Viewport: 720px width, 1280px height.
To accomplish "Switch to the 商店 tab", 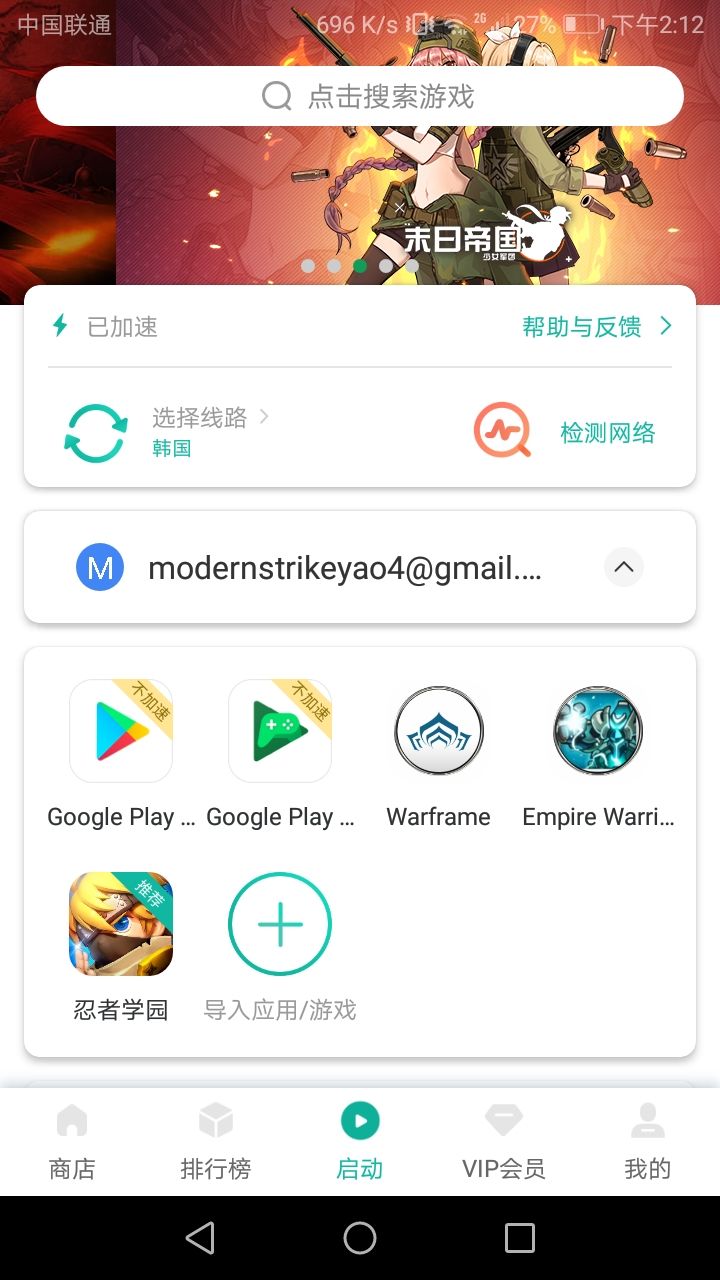I will coord(71,1140).
